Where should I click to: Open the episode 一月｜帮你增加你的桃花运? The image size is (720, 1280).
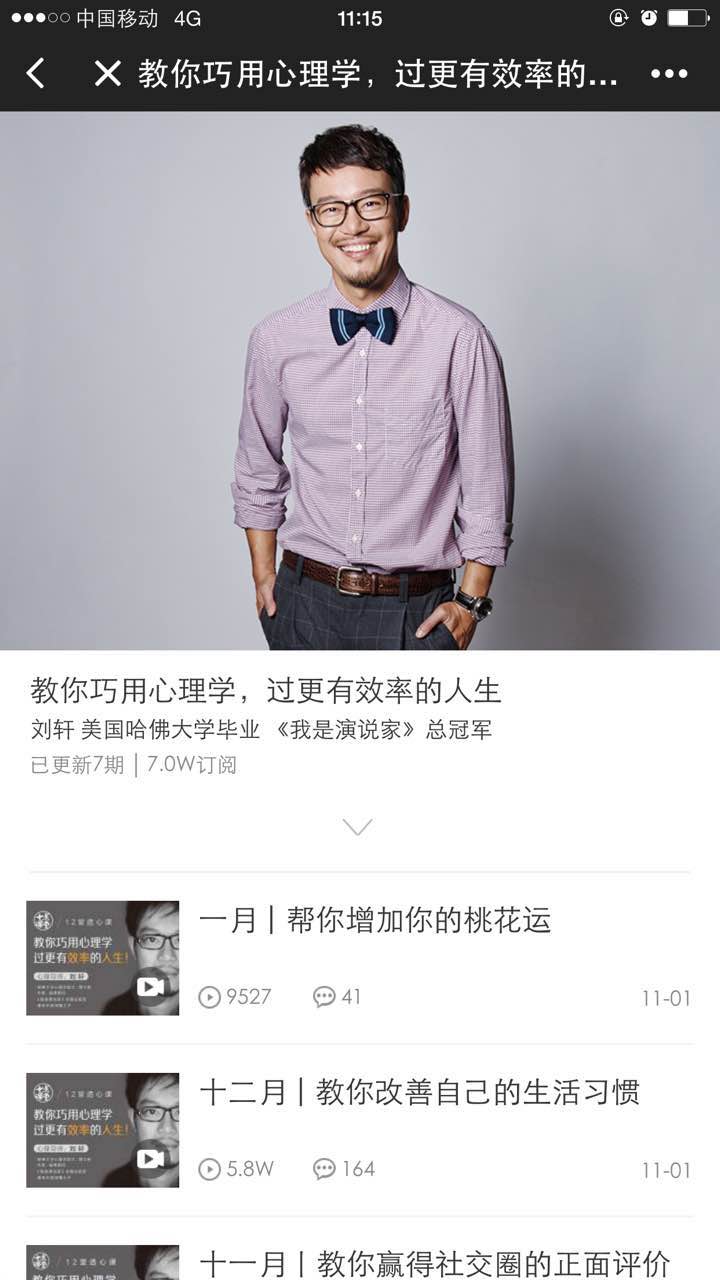tap(375, 920)
